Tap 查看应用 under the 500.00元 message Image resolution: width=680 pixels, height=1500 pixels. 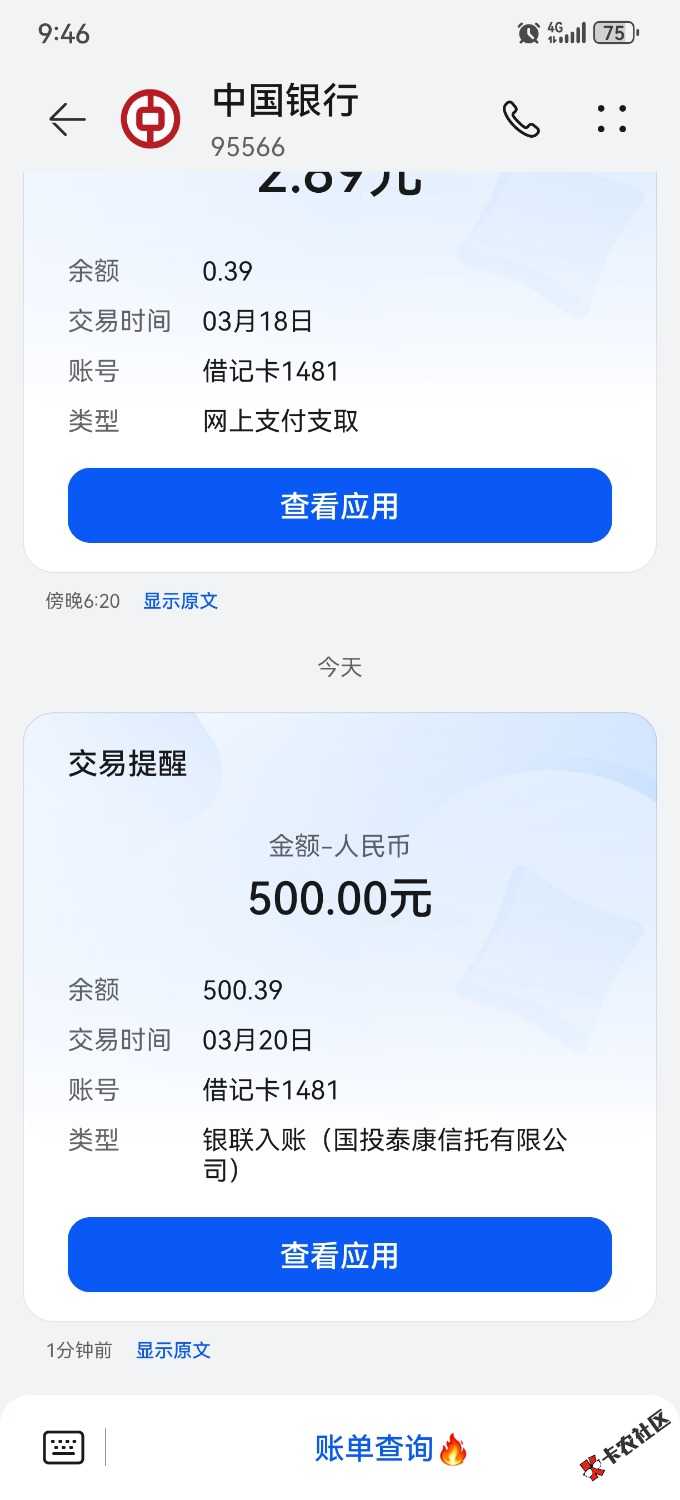[339, 1255]
